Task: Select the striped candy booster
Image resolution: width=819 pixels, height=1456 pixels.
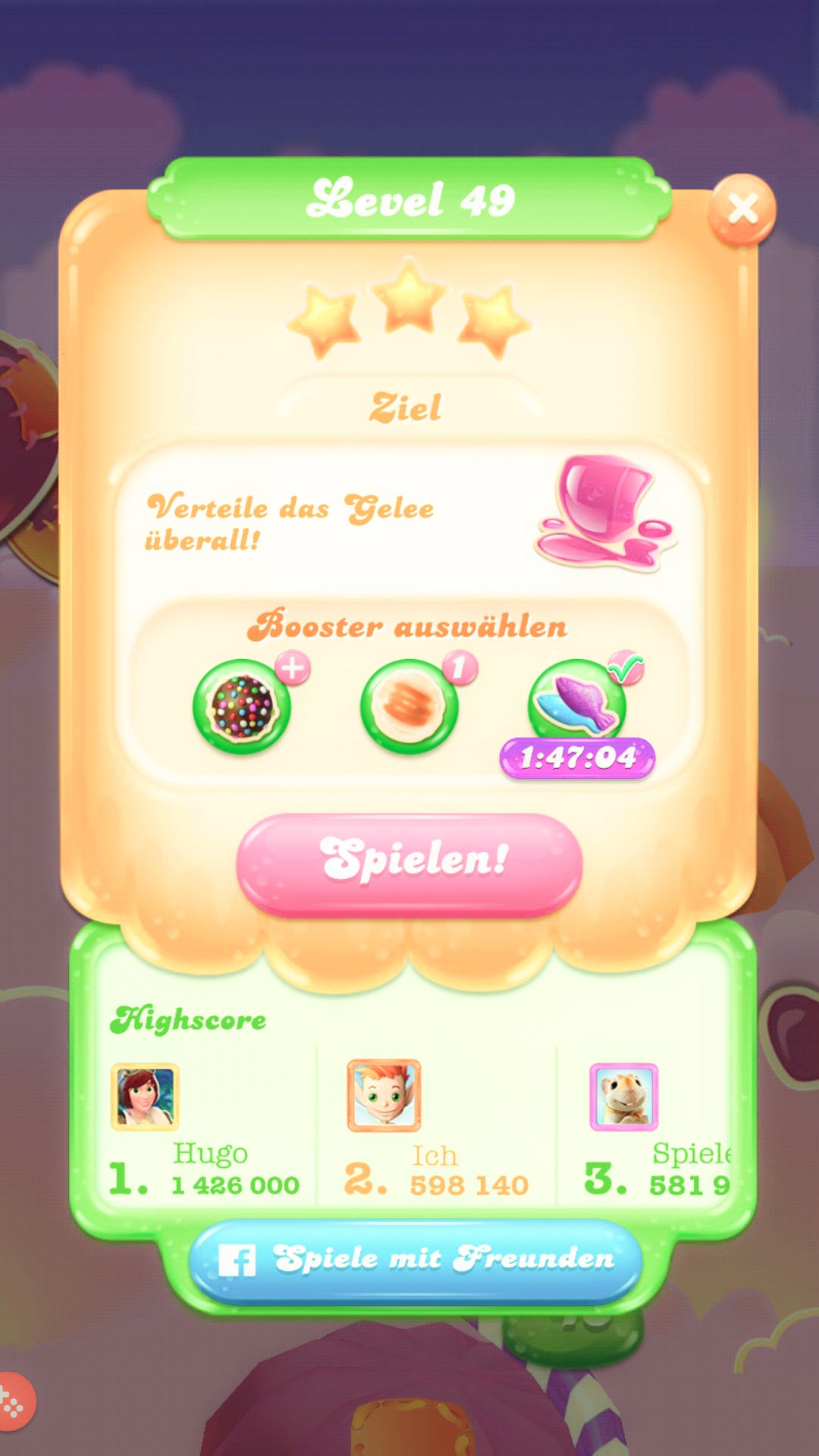Action: [x=409, y=707]
